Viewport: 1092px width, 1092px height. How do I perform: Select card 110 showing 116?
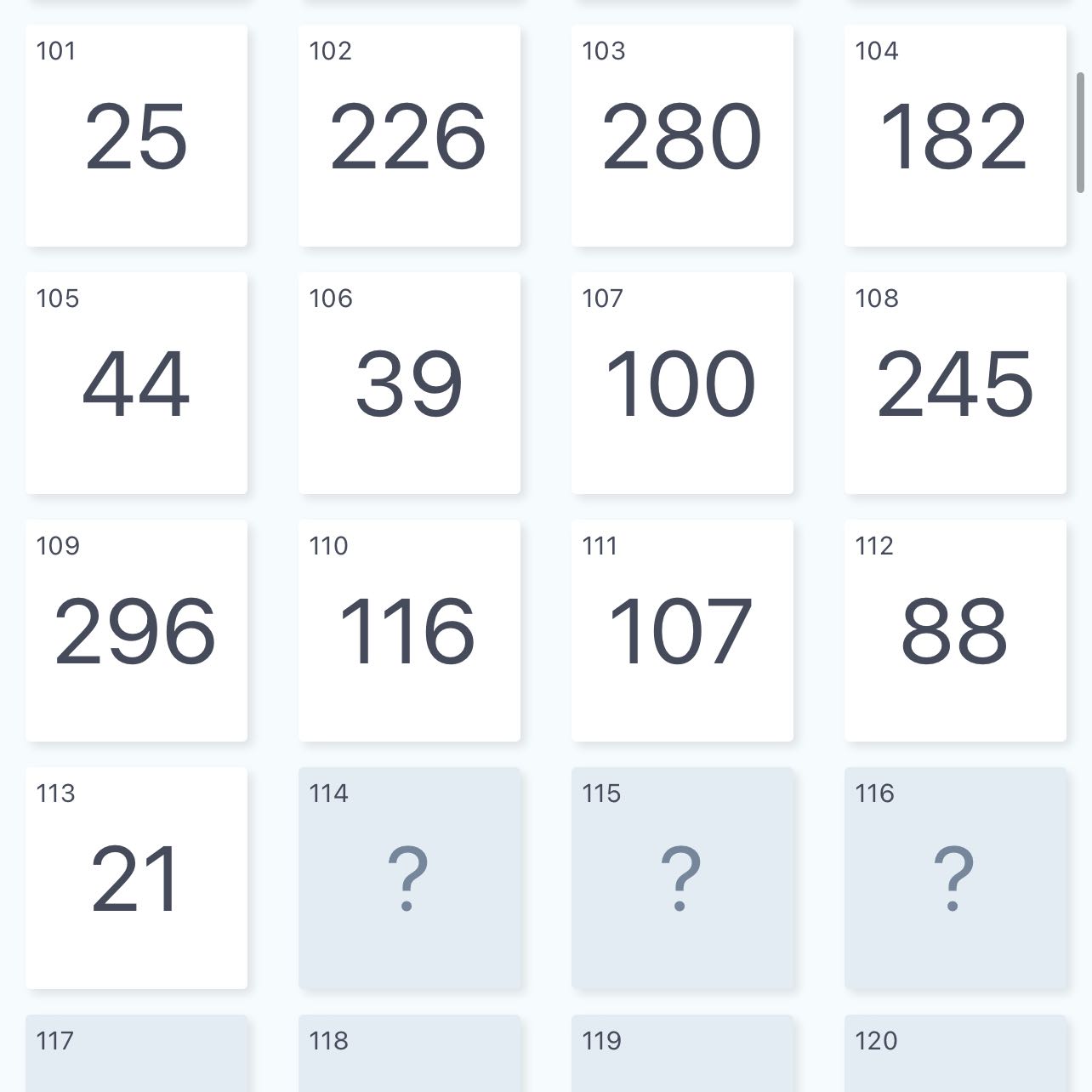tap(409, 630)
